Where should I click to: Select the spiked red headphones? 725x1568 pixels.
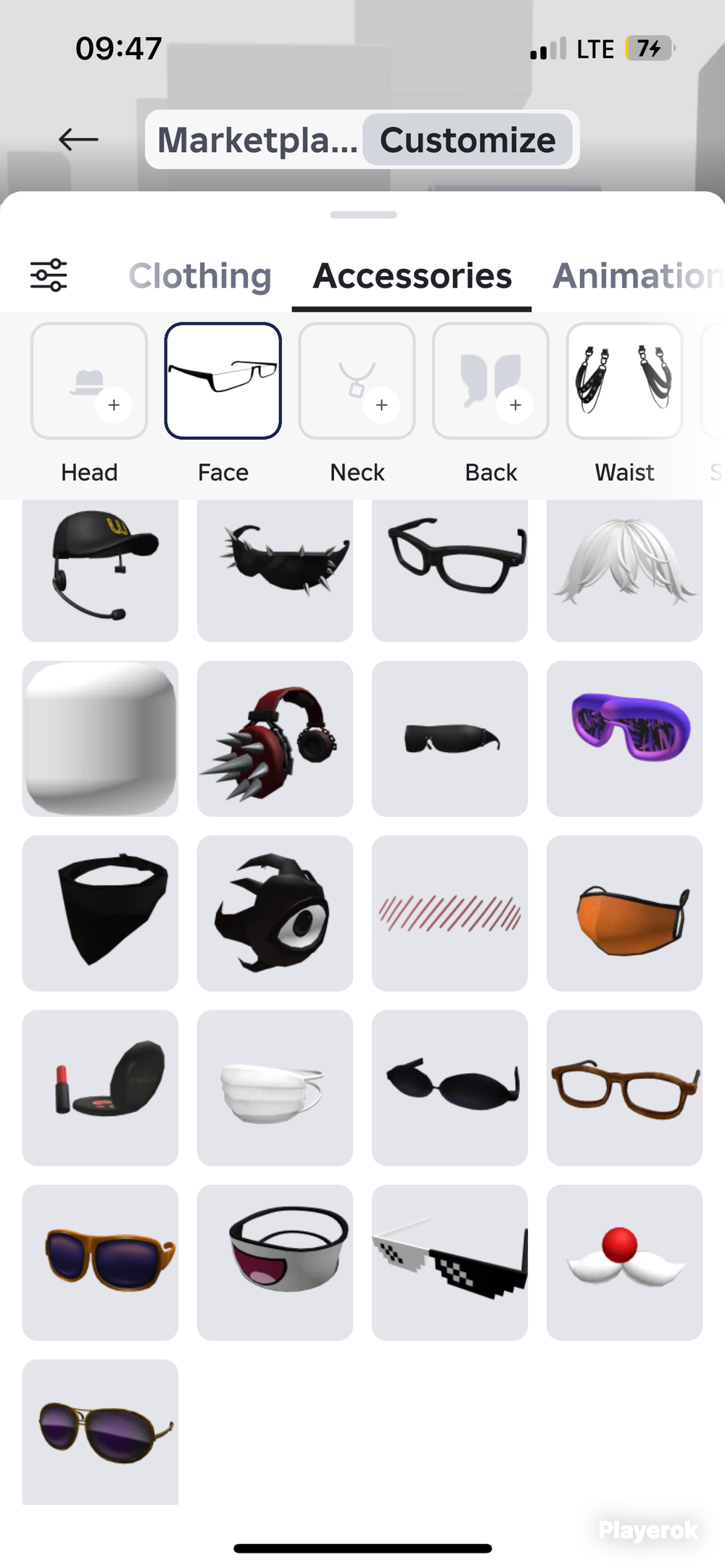click(x=275, y=738)
